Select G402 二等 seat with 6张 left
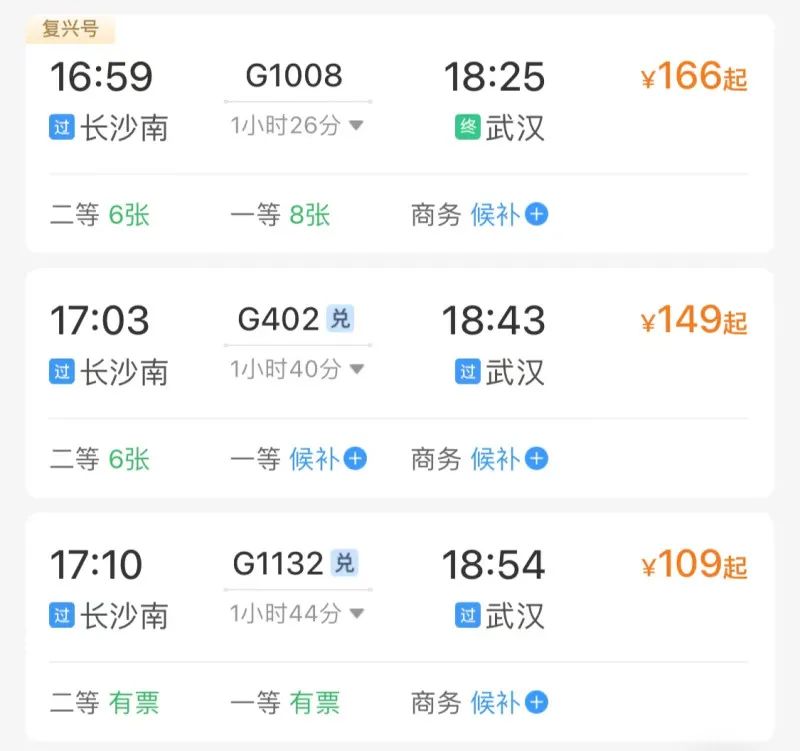Screen dimensions: 800x751 (100, 459)
